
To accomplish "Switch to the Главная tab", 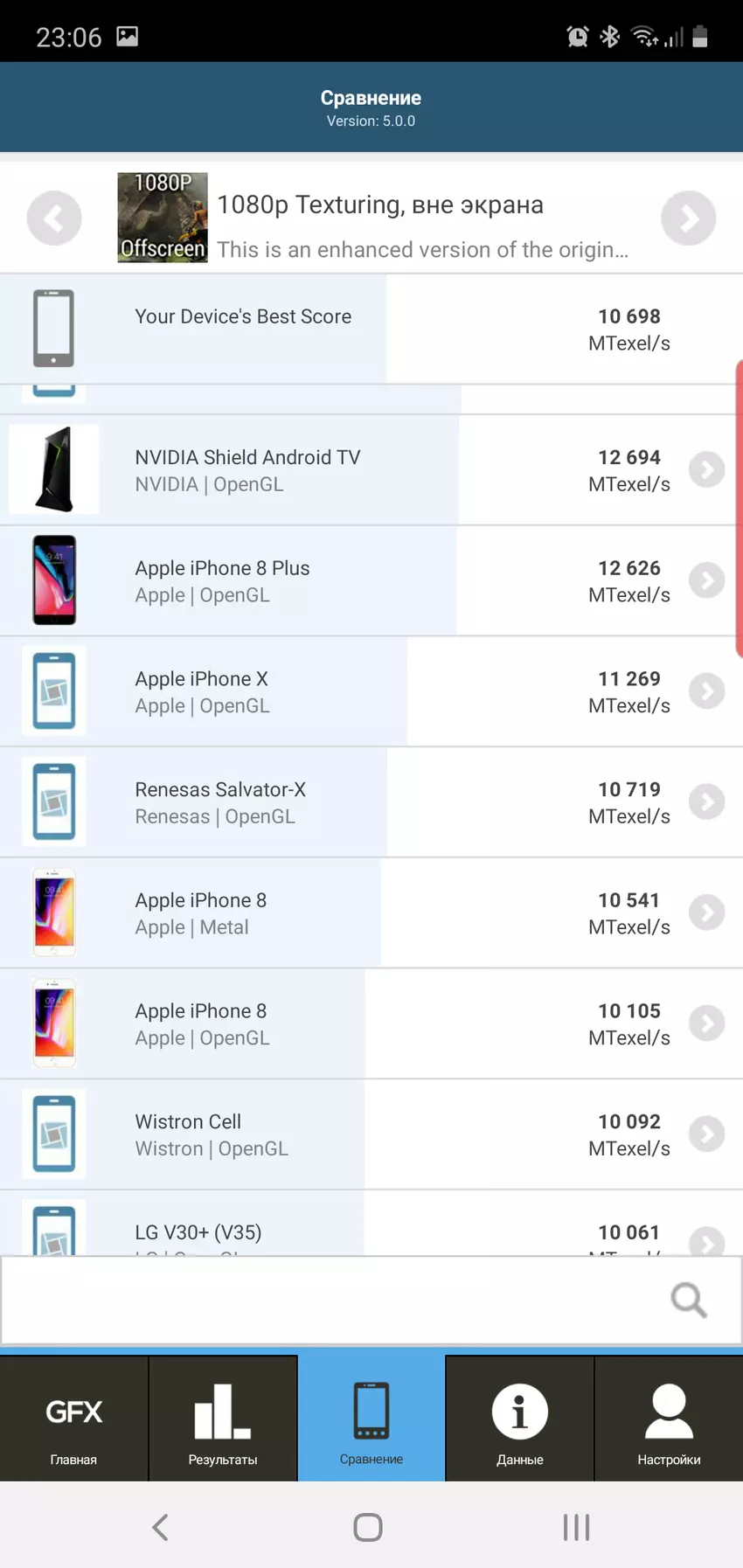I will pyautogui.click(x=74, y=1419).
